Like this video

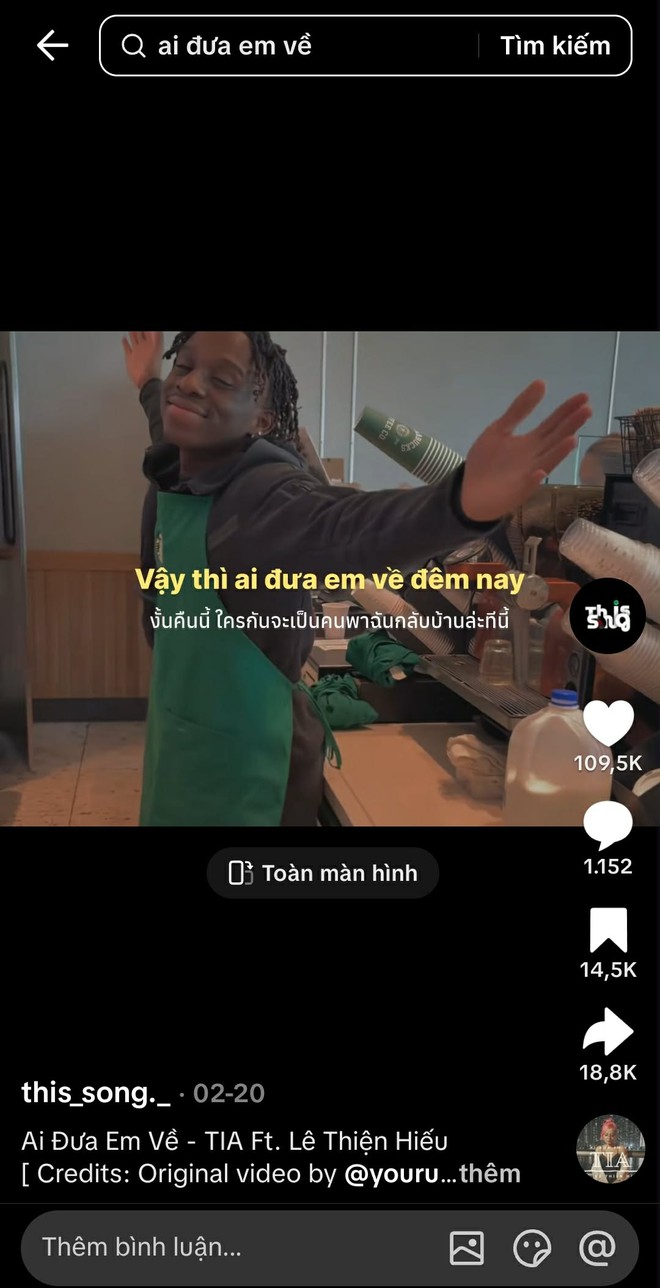pyautogui.click(x=607, y=724)
